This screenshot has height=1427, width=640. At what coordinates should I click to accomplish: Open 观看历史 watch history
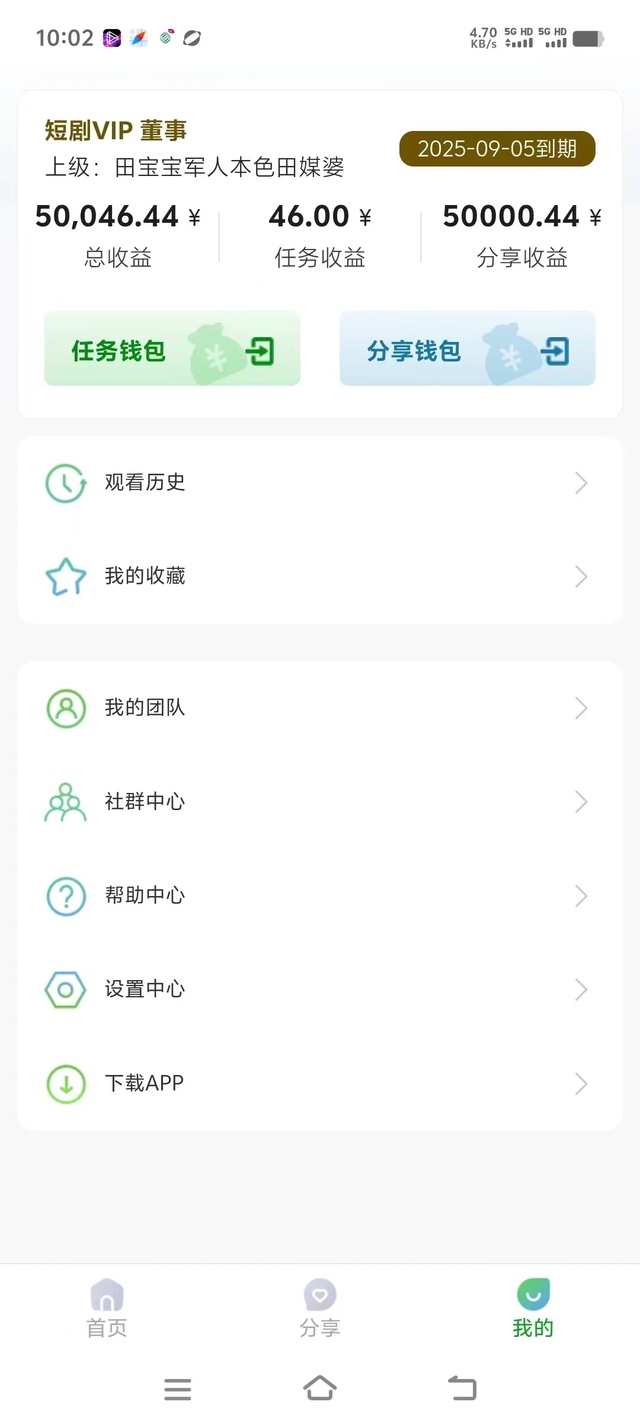click(x=320, y=483)
